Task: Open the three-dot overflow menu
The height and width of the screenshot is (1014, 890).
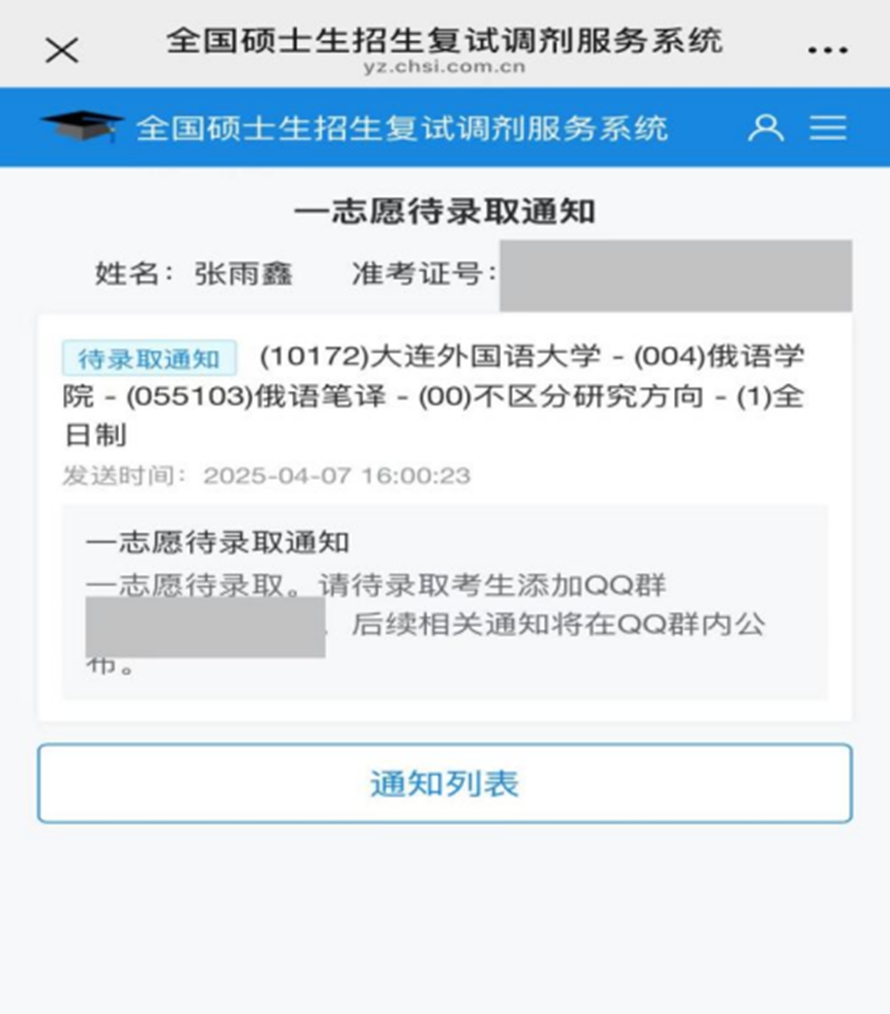Action: point(827,50)
